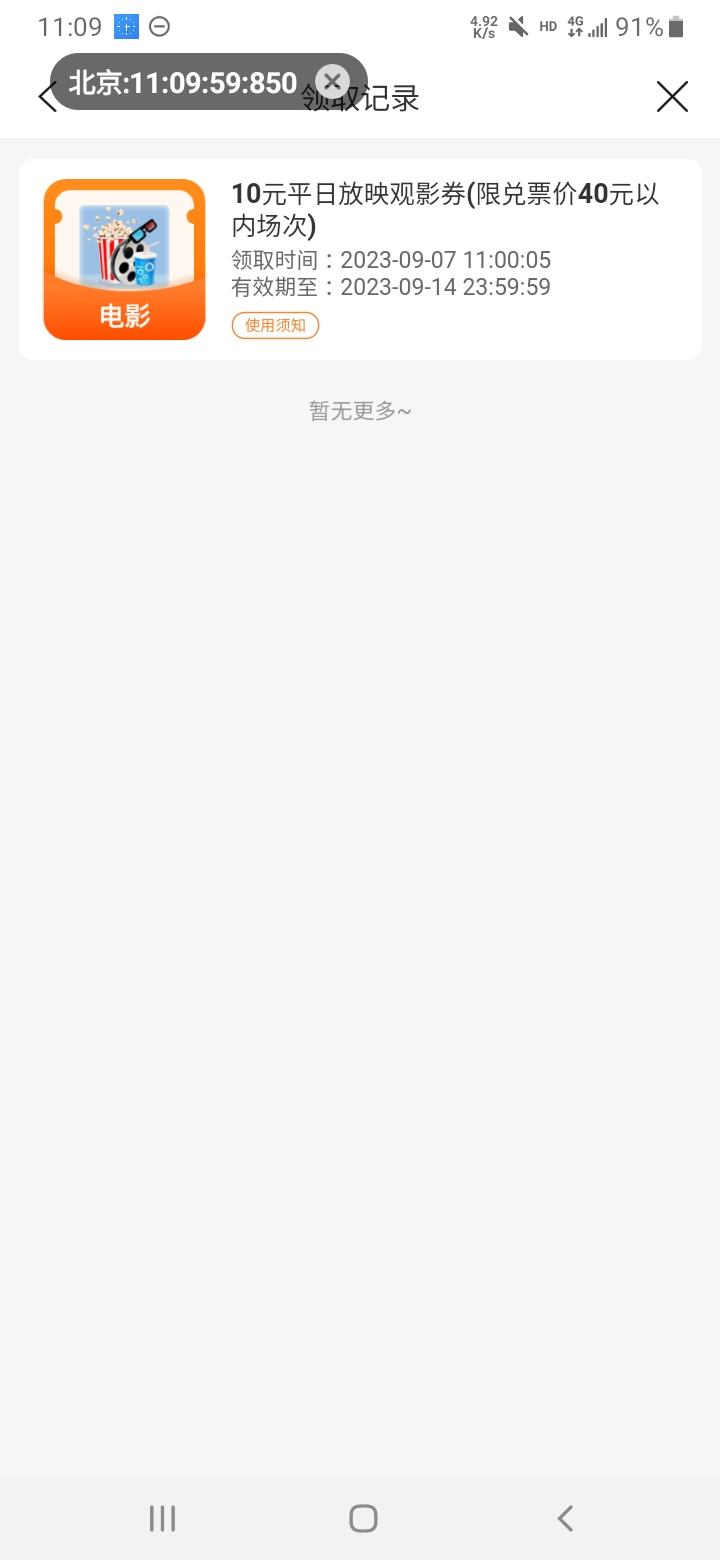Close the 领取记录 page with the X
720x1560 pixels.
tap(672, 96)
